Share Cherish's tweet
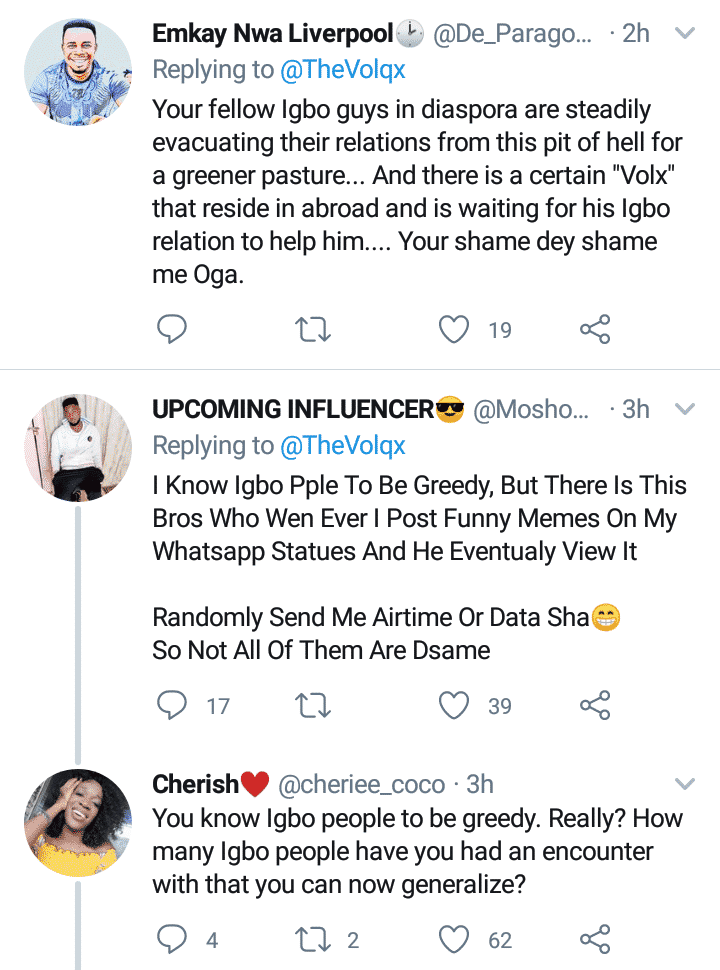Viewport: 720px width, 970px height. 595,939
